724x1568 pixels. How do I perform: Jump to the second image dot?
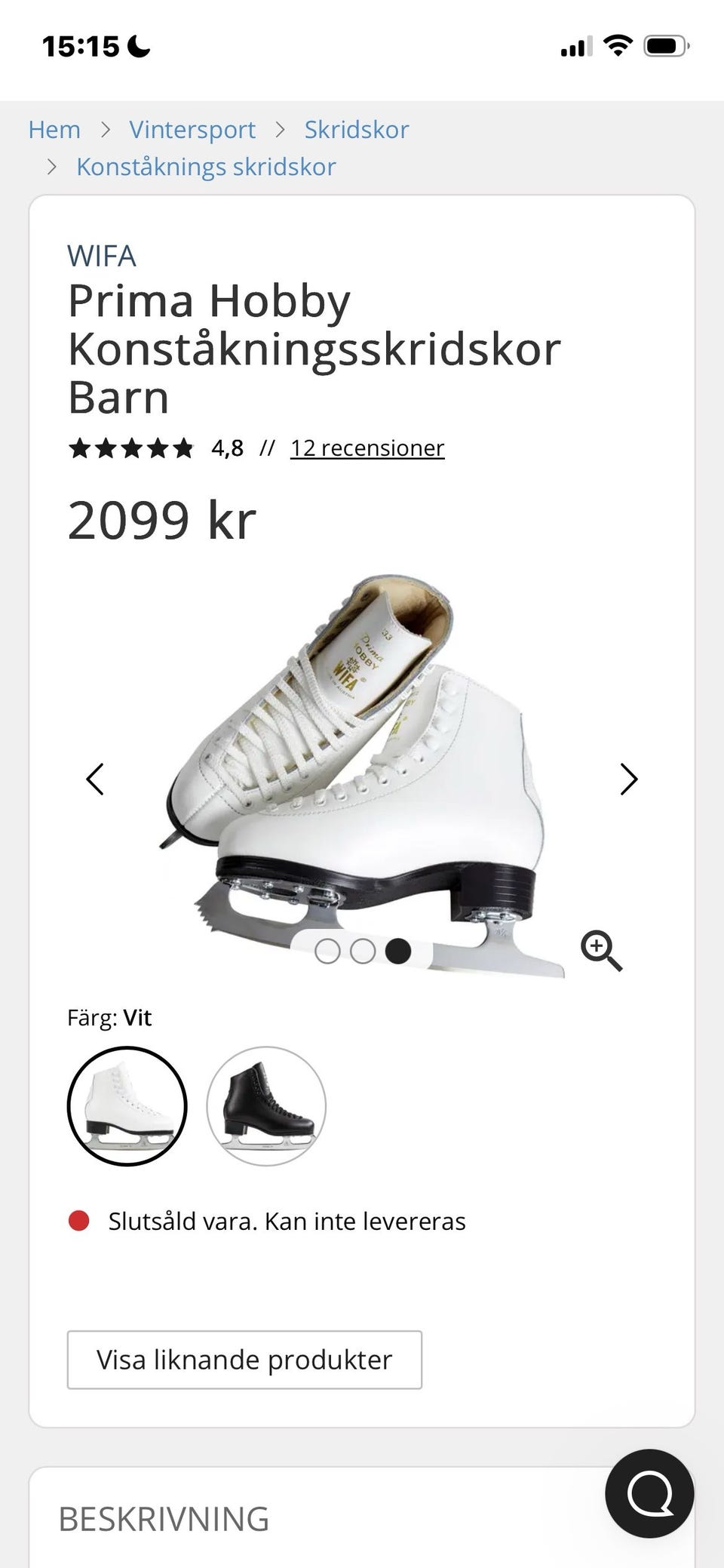click(x=363, y=951)
